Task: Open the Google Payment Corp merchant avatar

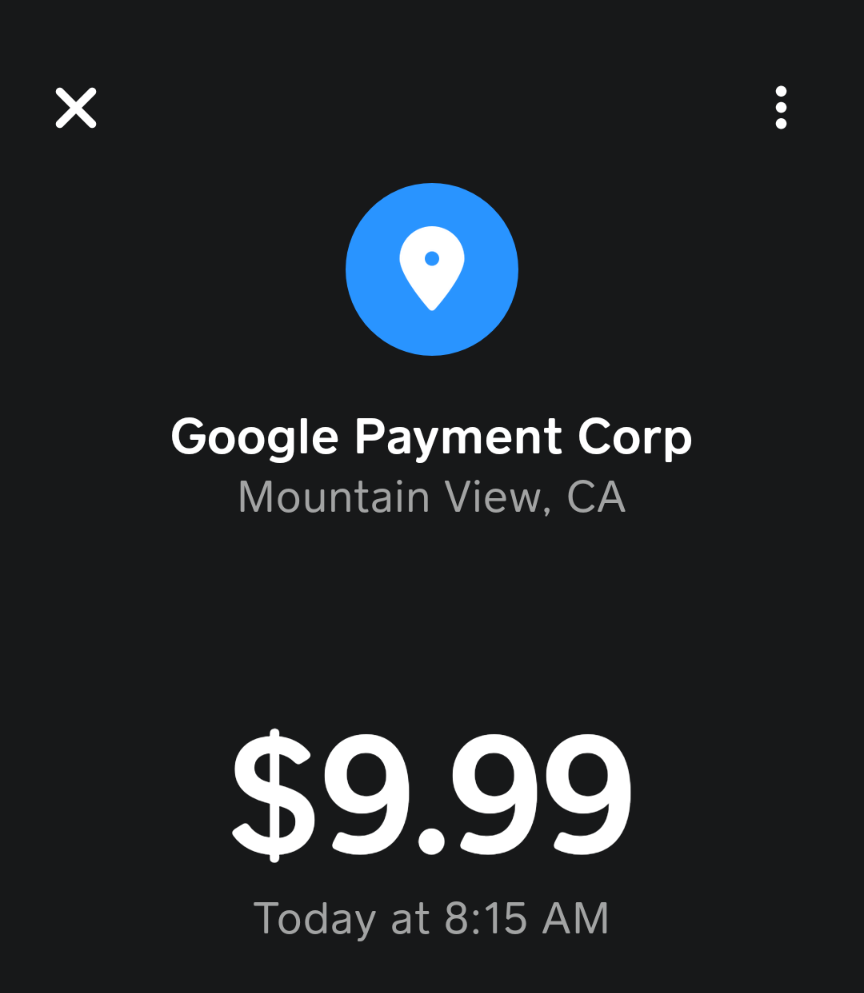Action: [x=432, y=269]
